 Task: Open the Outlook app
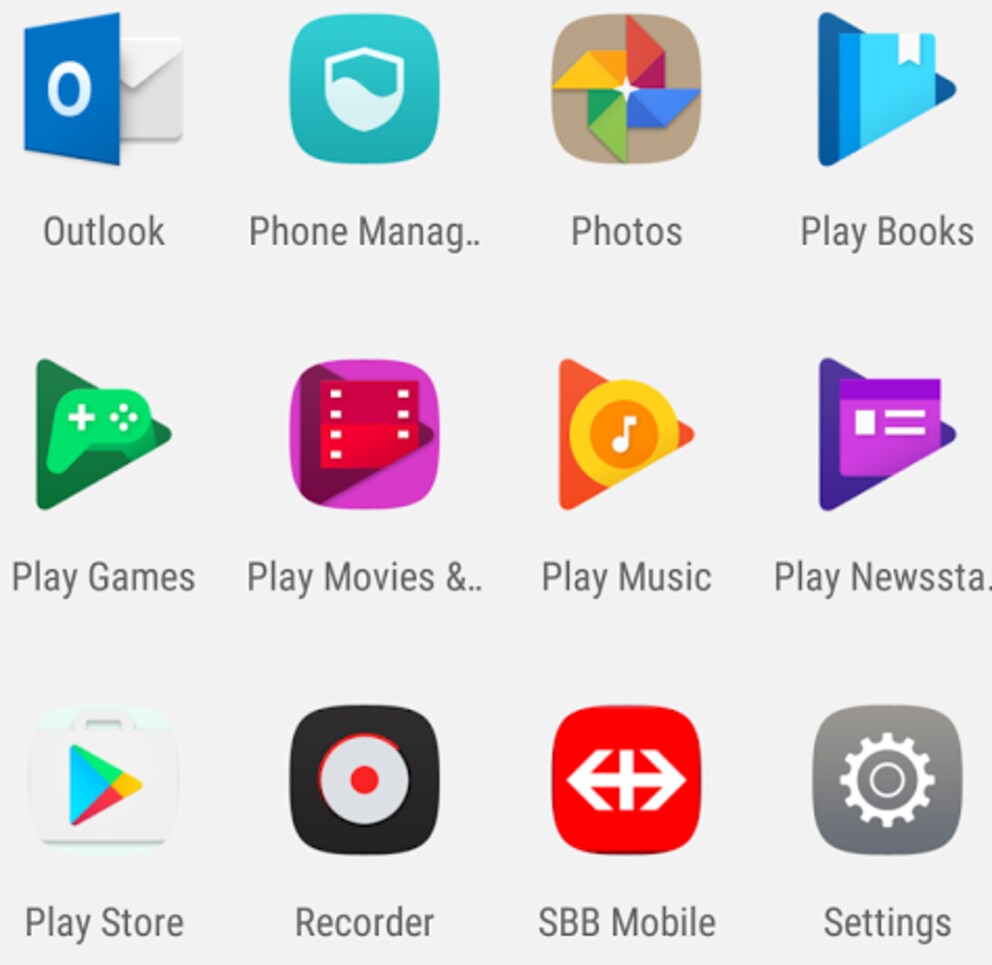(103, 90)
